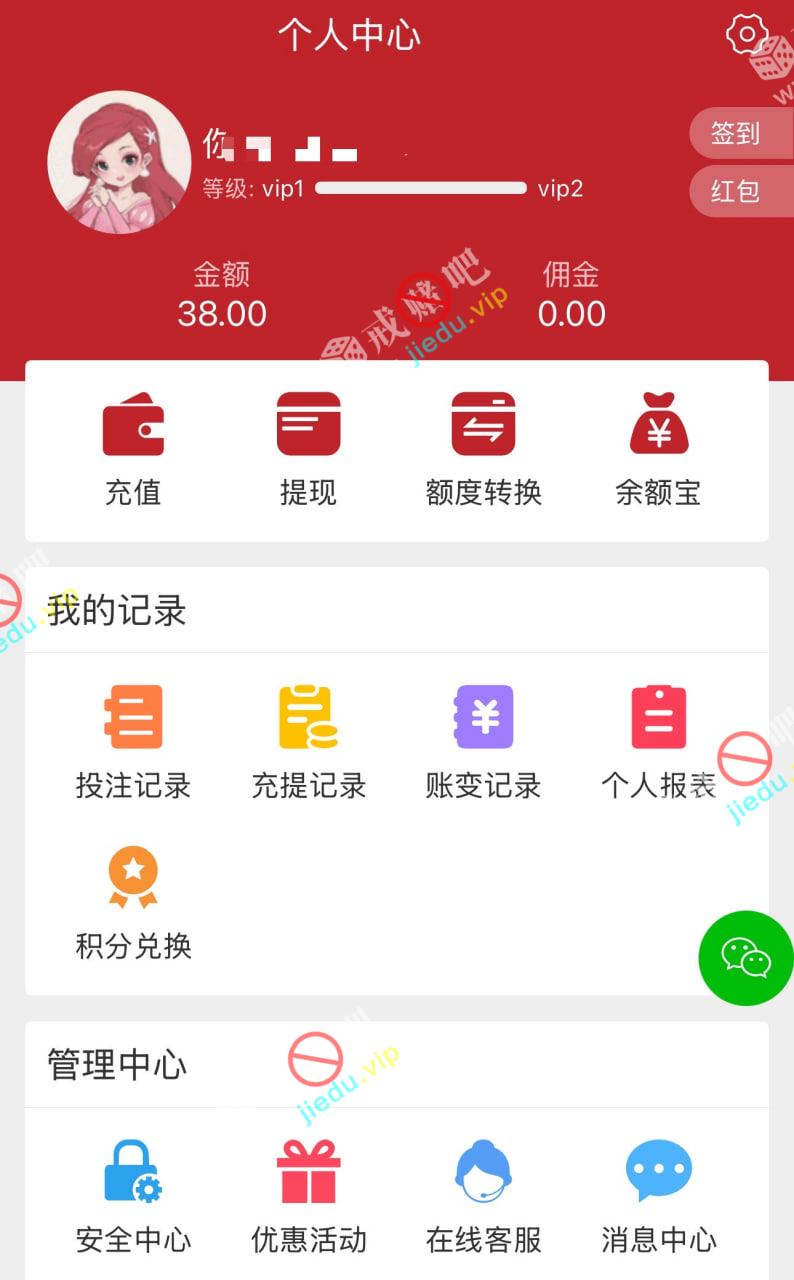Image resolution: width=794 pixels, height=1280 pixels.
Task: Tap the 签到 check-in button
Action: pyautogui.click(x=738, y=133)
